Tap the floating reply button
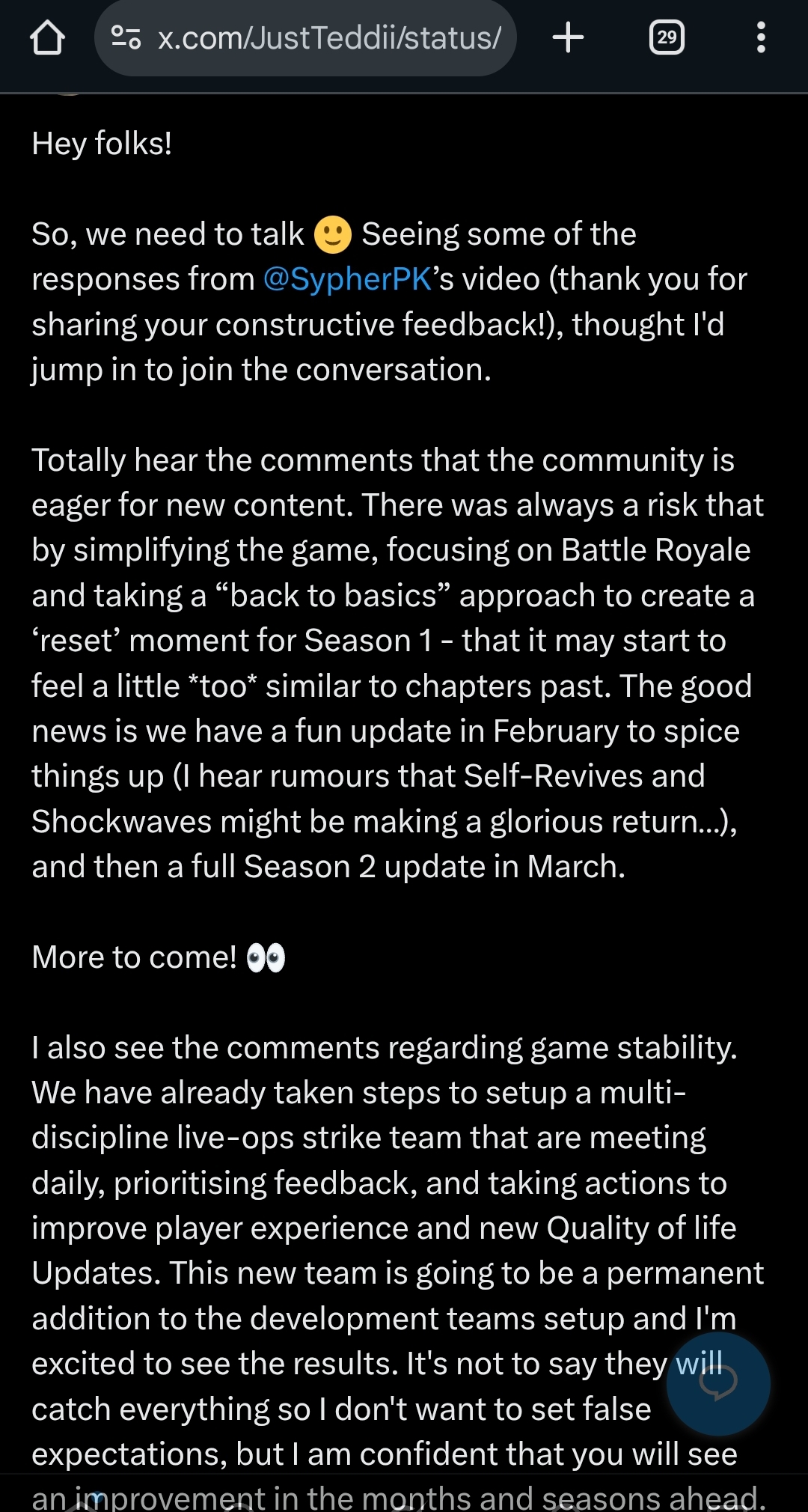808x1512 pixels. (717, 1383)
